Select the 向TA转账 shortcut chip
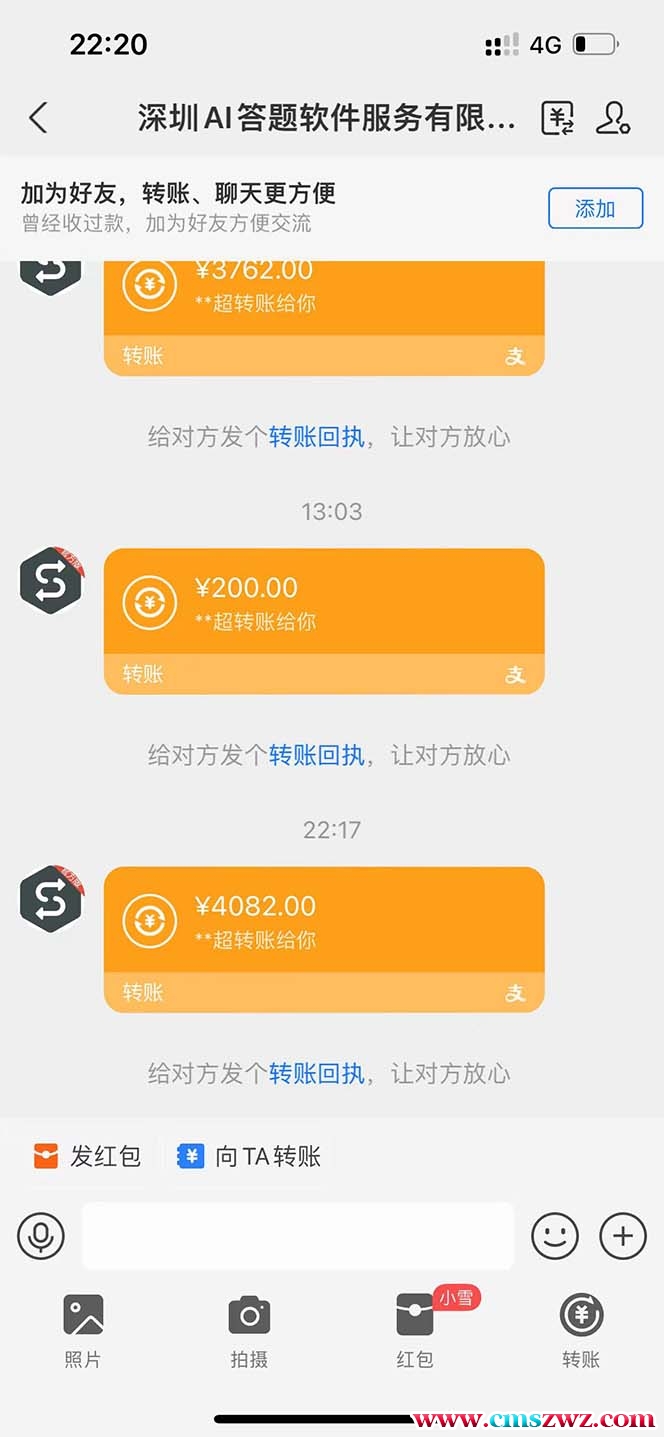Viewport: 664px width, 1437px height. pyautogui.click(x=250, y=1156)
